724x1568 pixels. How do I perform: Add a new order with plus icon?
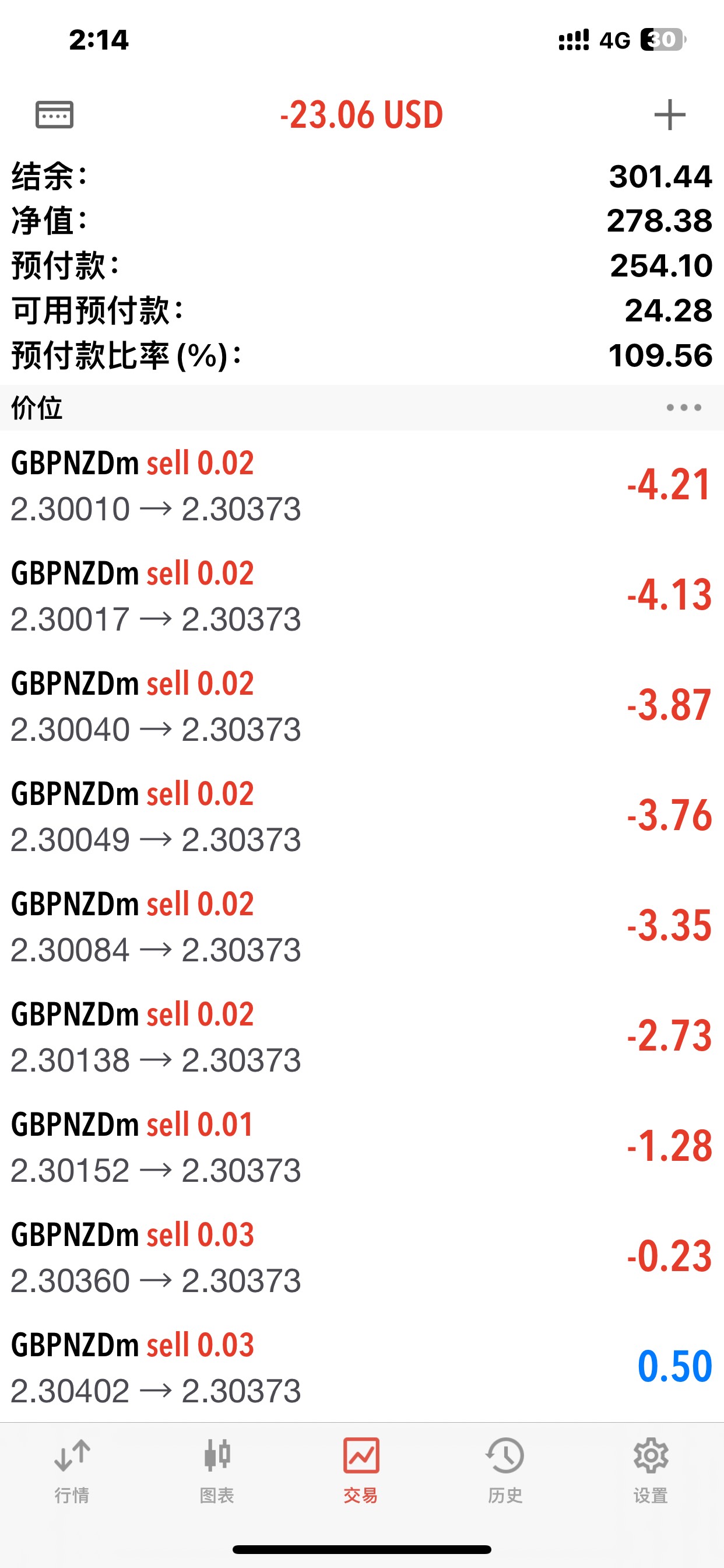669,114
